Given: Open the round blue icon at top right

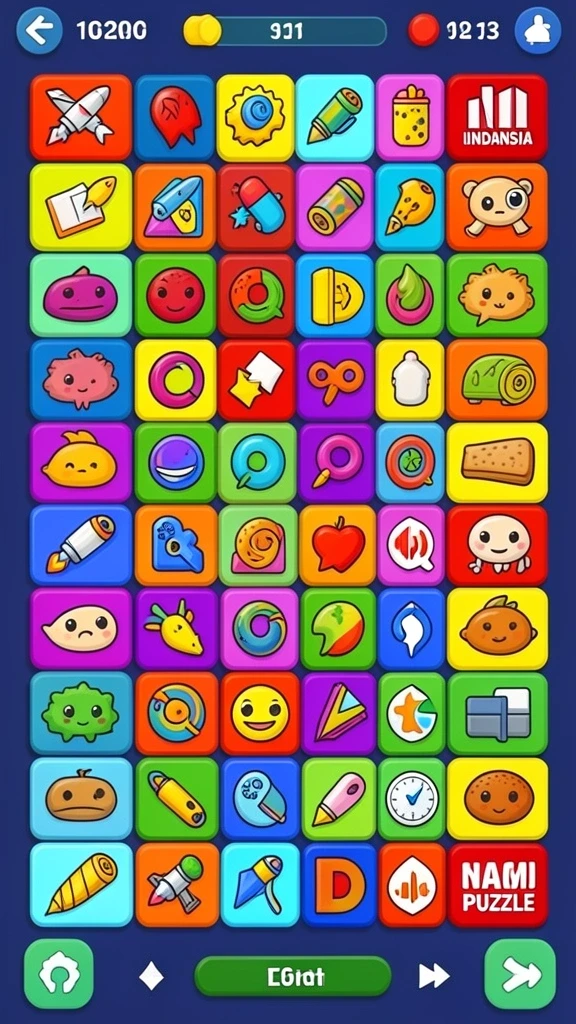Looking at the screenshot, I should click(x=537, y=31).
